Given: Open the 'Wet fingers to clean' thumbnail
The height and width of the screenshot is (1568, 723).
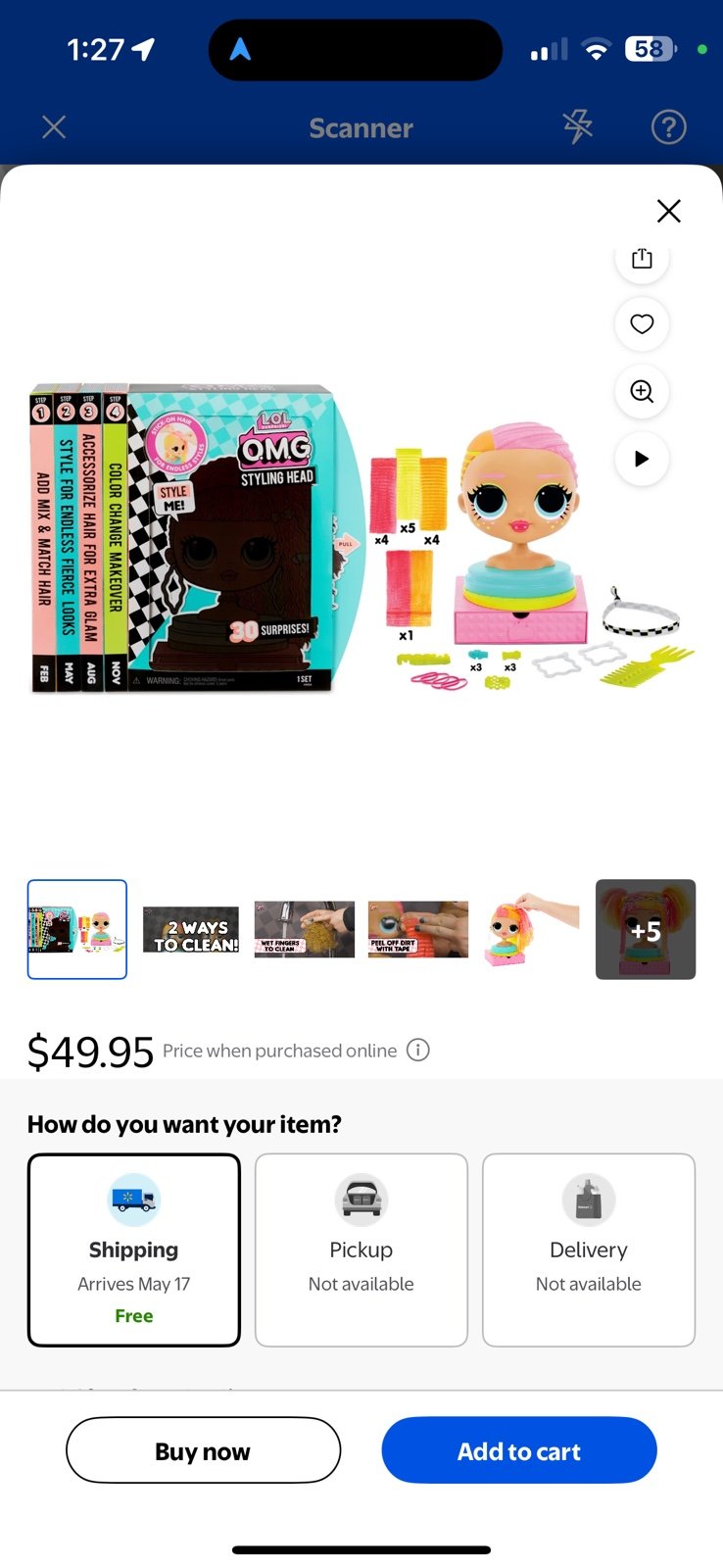Looking at the screenshot, I should coord(304,930).
